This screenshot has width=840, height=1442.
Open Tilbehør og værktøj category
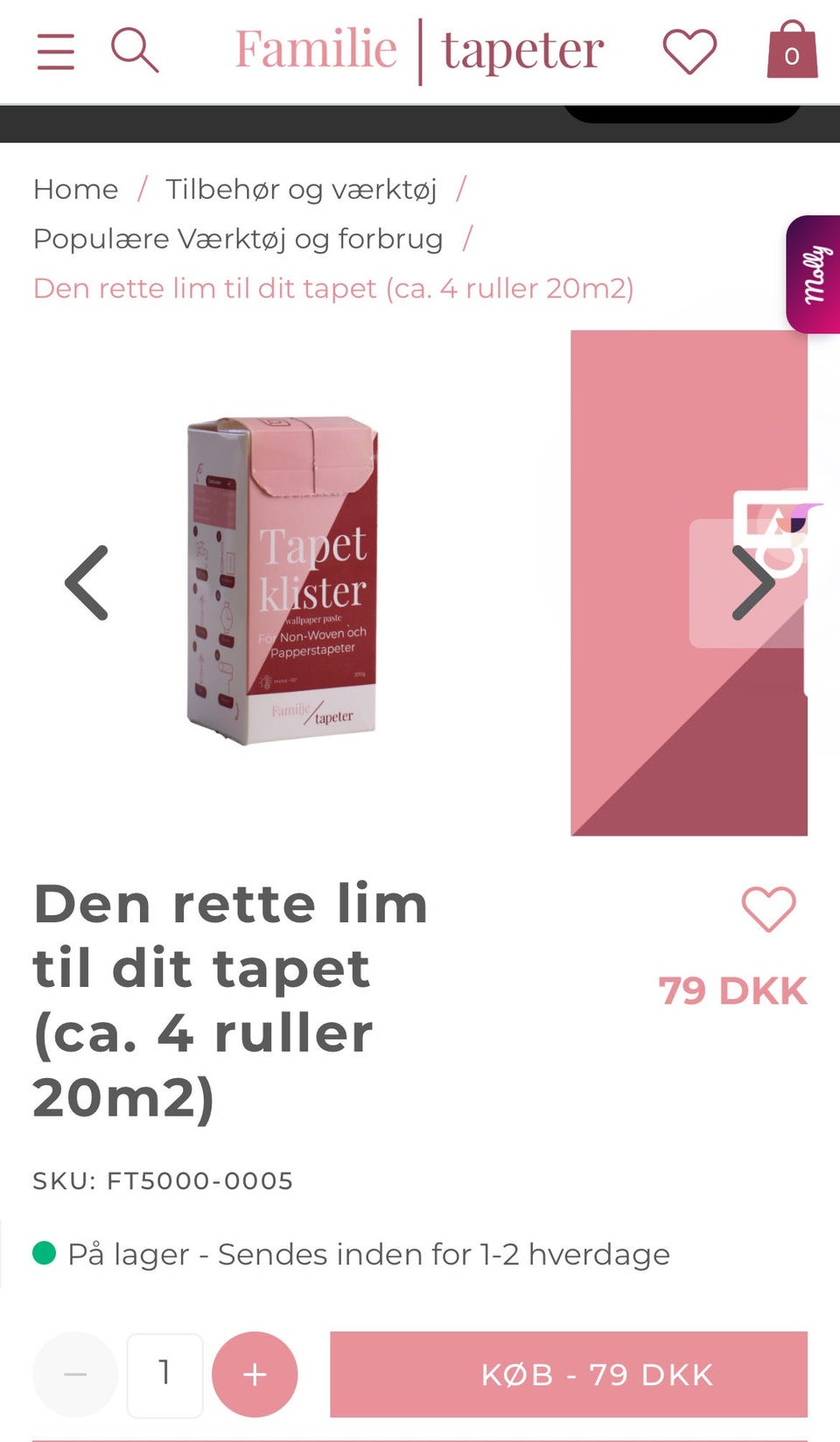click(x=303, y=189)
